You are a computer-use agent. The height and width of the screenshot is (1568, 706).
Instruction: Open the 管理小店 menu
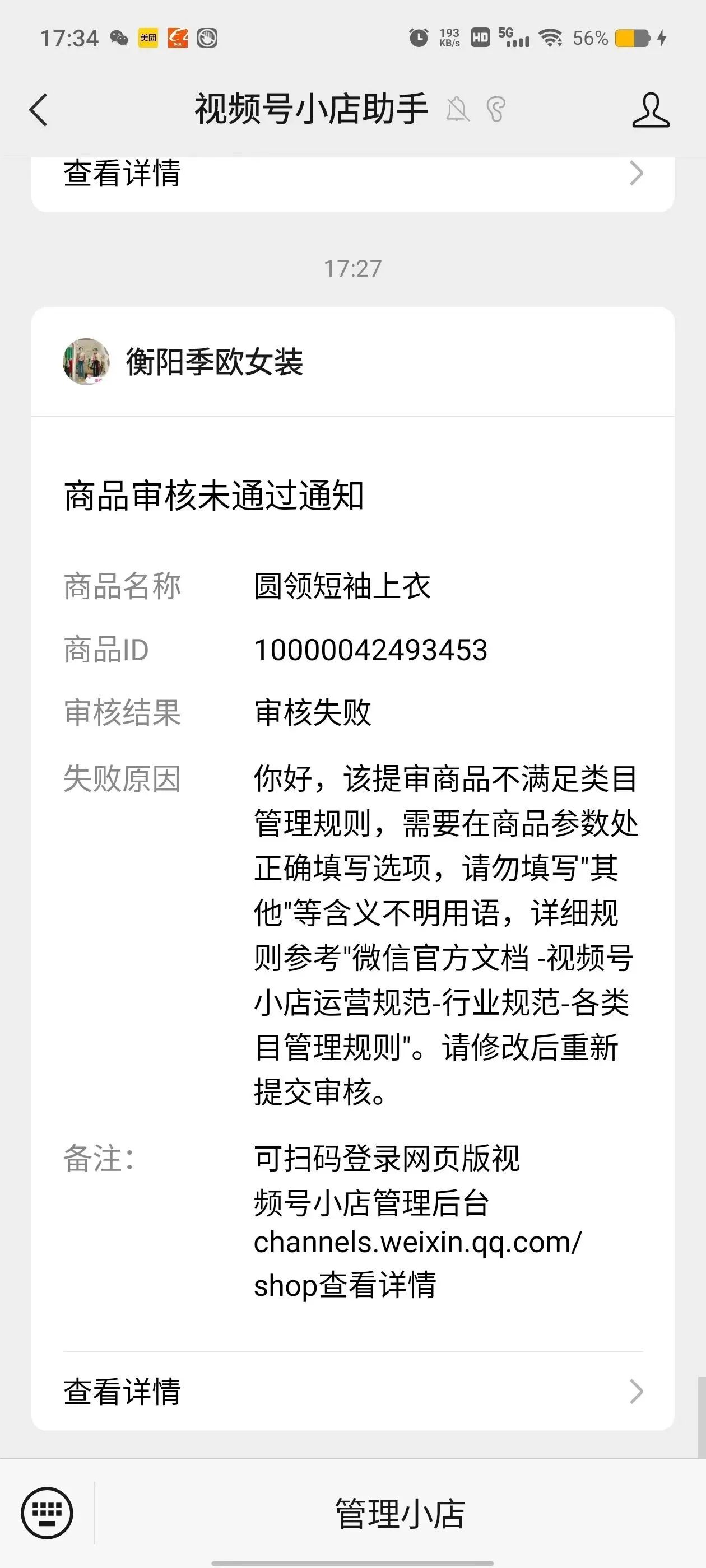(400, 1514)
